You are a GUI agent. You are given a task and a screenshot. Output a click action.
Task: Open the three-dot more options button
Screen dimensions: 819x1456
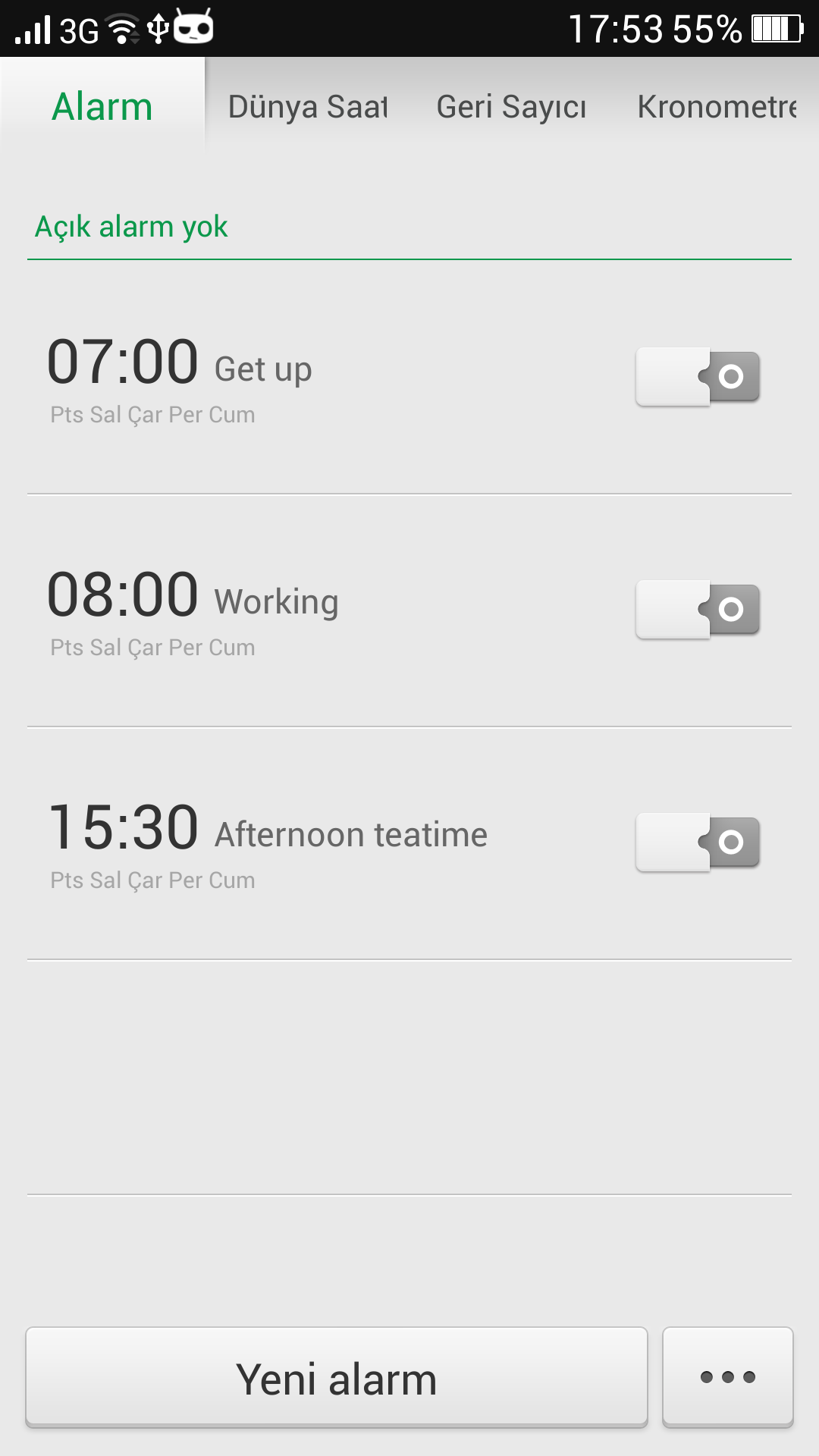tap(728, 1378)
